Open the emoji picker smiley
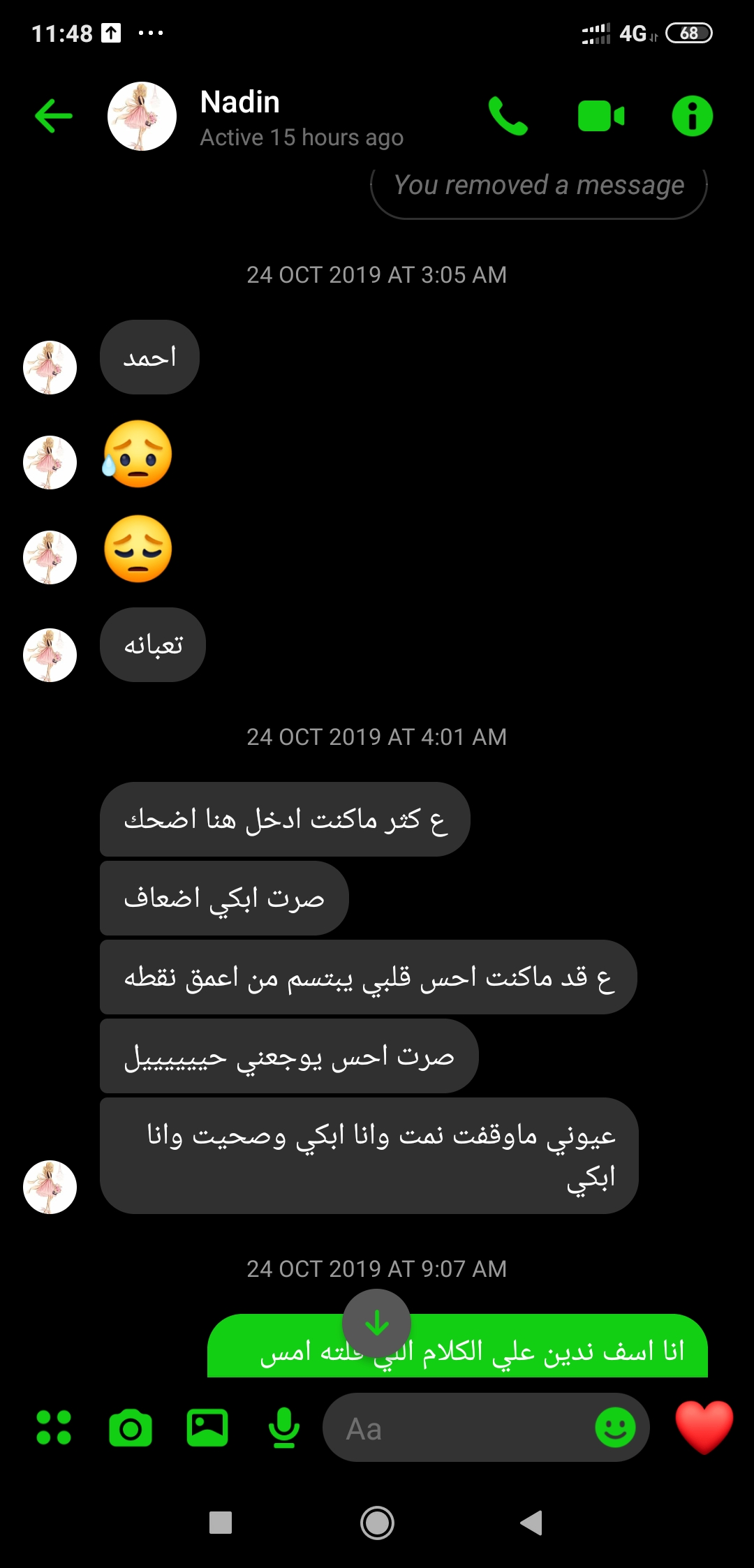 pyautogui.click(x=615, y=1428)
